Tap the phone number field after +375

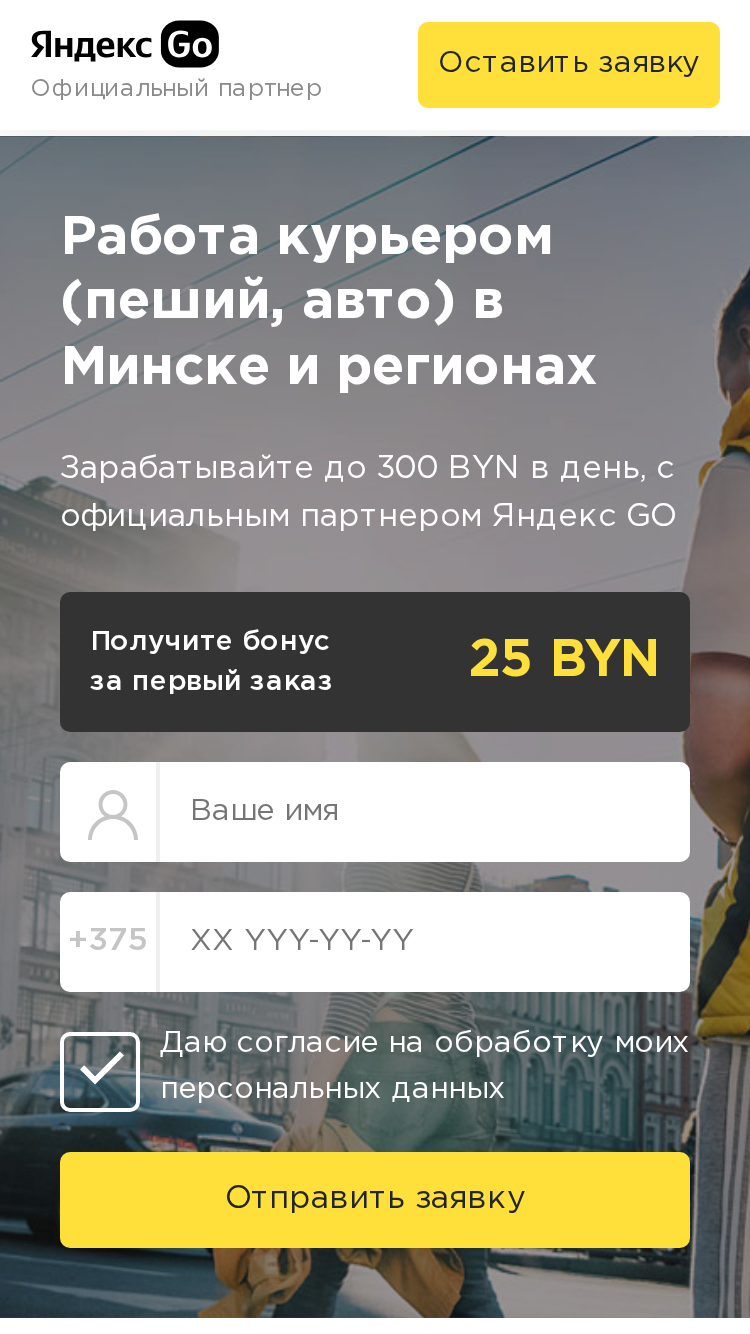tap(424, 942)
